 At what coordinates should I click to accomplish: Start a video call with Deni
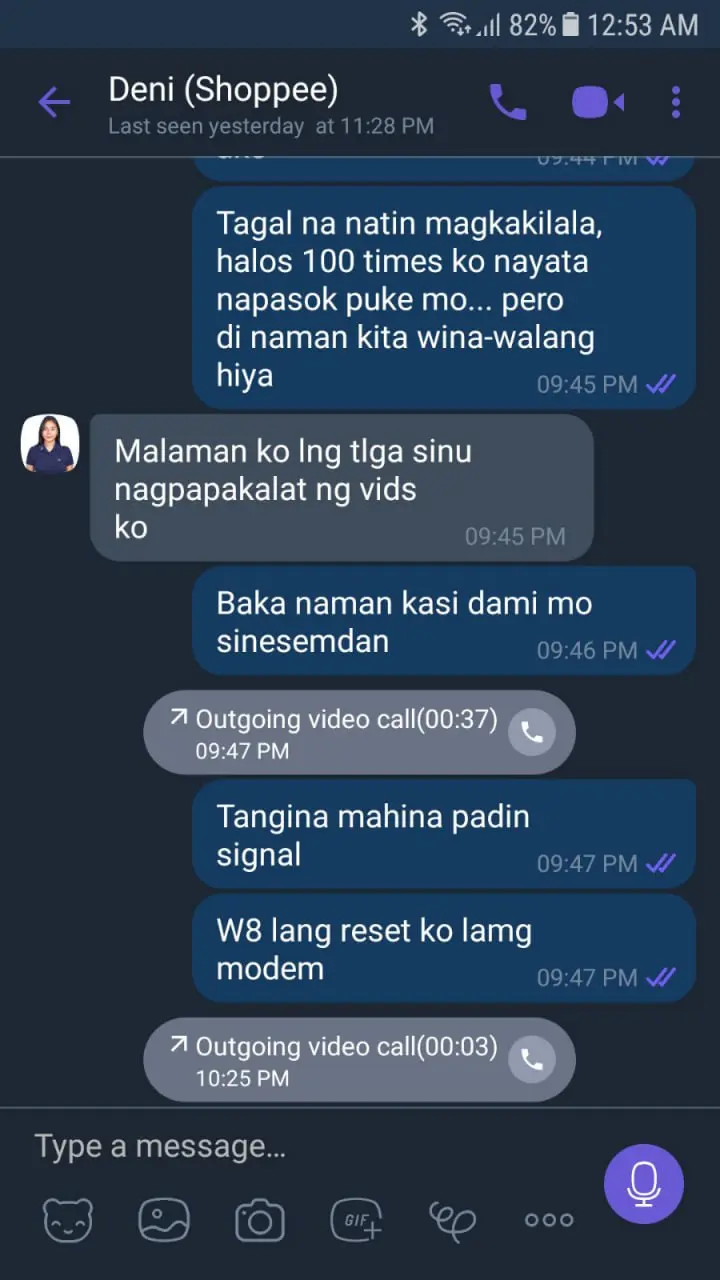coord(597,102)
